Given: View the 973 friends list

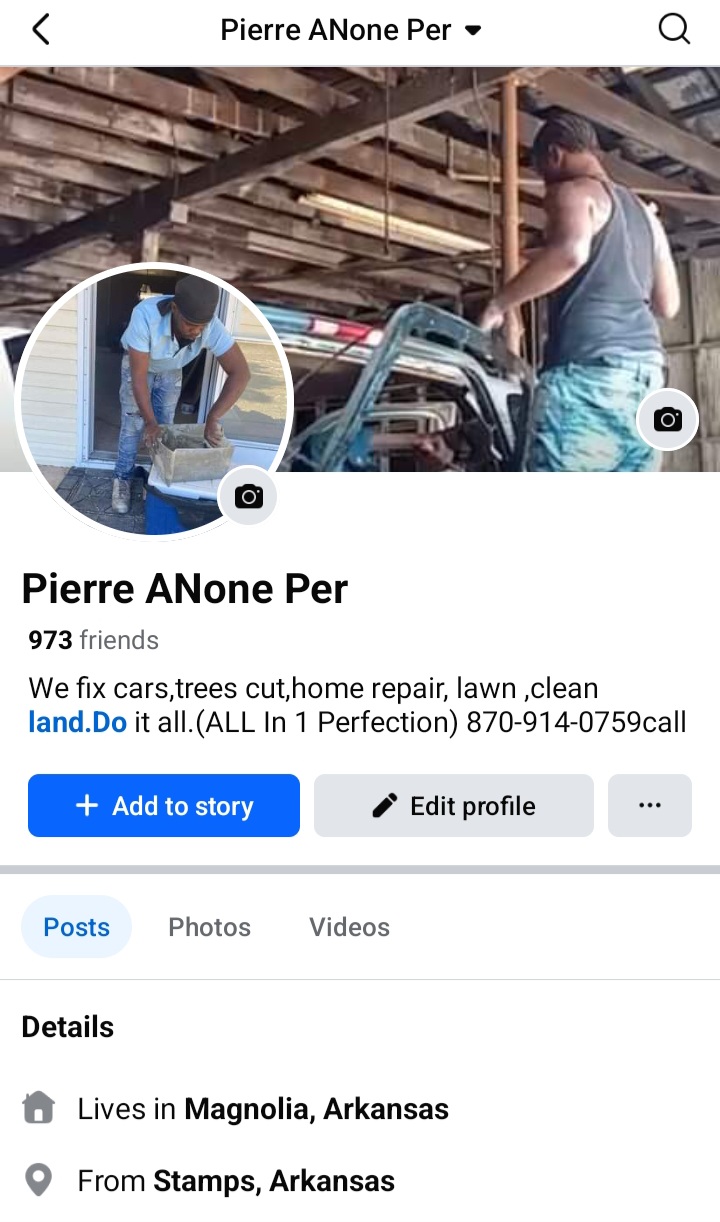Looking at the screenshot, I should coord(94,640).
